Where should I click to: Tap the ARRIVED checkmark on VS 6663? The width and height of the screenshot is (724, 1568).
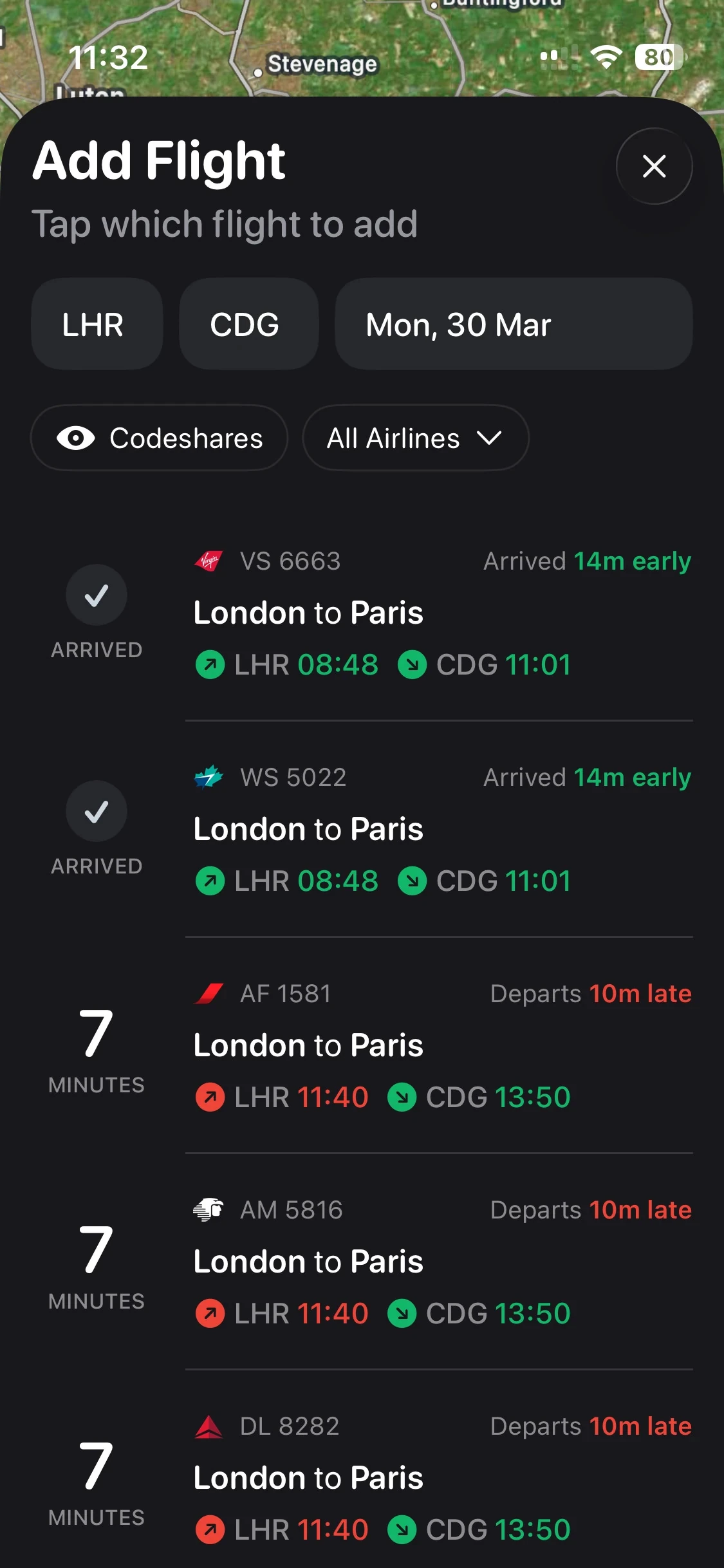(x=97, y=595)
